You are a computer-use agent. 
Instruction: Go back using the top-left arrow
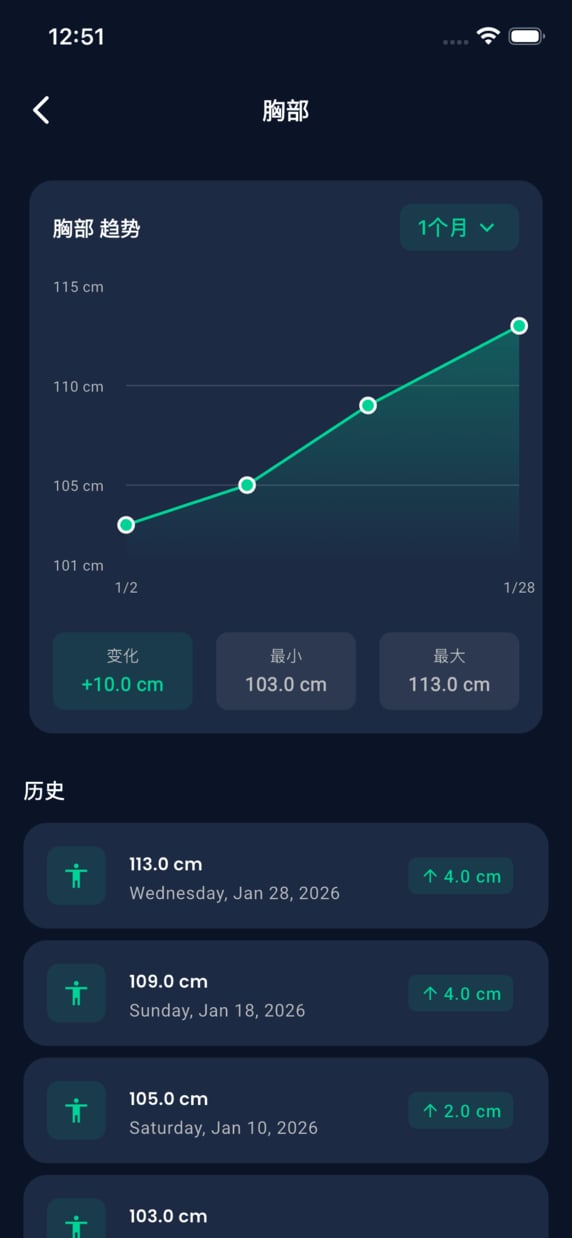(41, 110)
